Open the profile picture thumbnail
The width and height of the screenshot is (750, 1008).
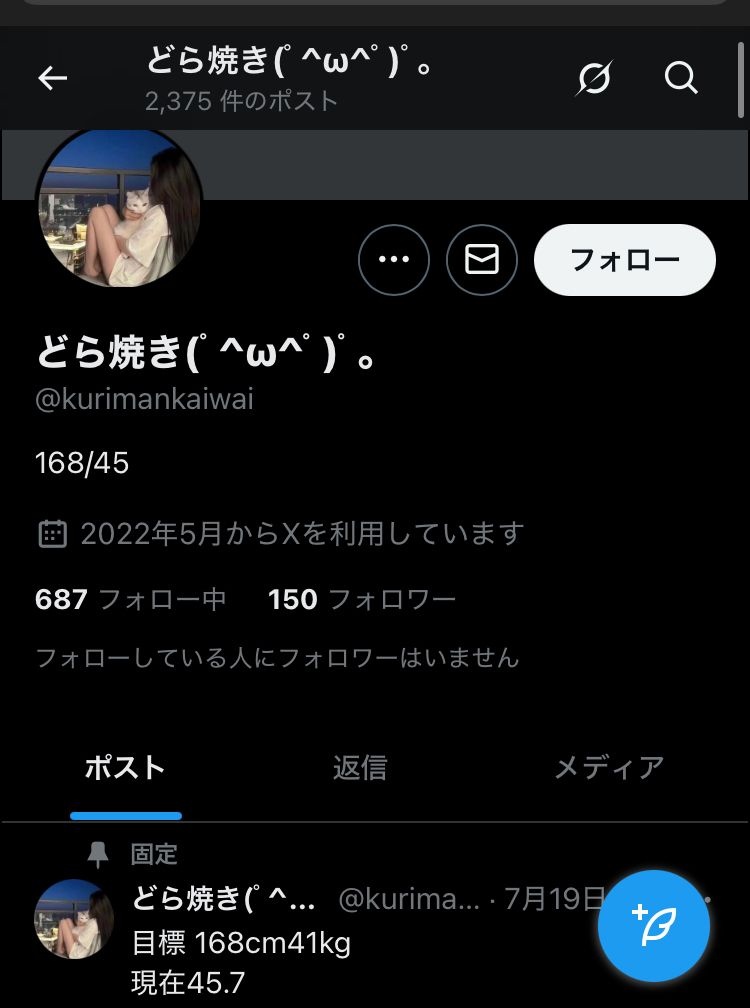click(120, 206)
